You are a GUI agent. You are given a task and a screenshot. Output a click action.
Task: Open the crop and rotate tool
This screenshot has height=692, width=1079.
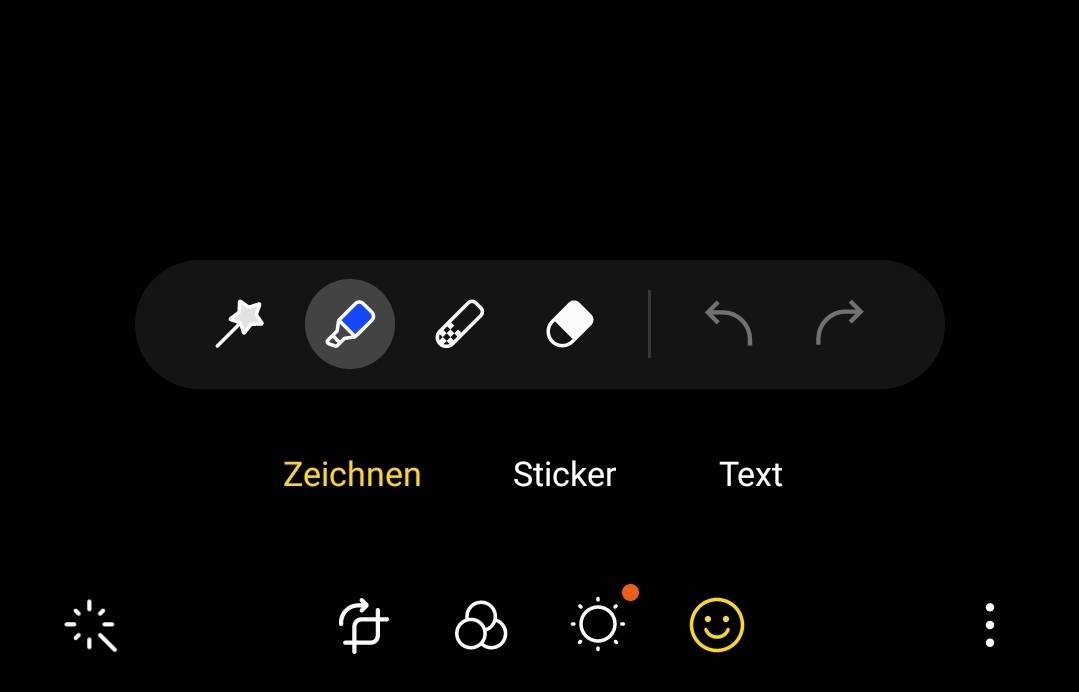tap(363, 626)
